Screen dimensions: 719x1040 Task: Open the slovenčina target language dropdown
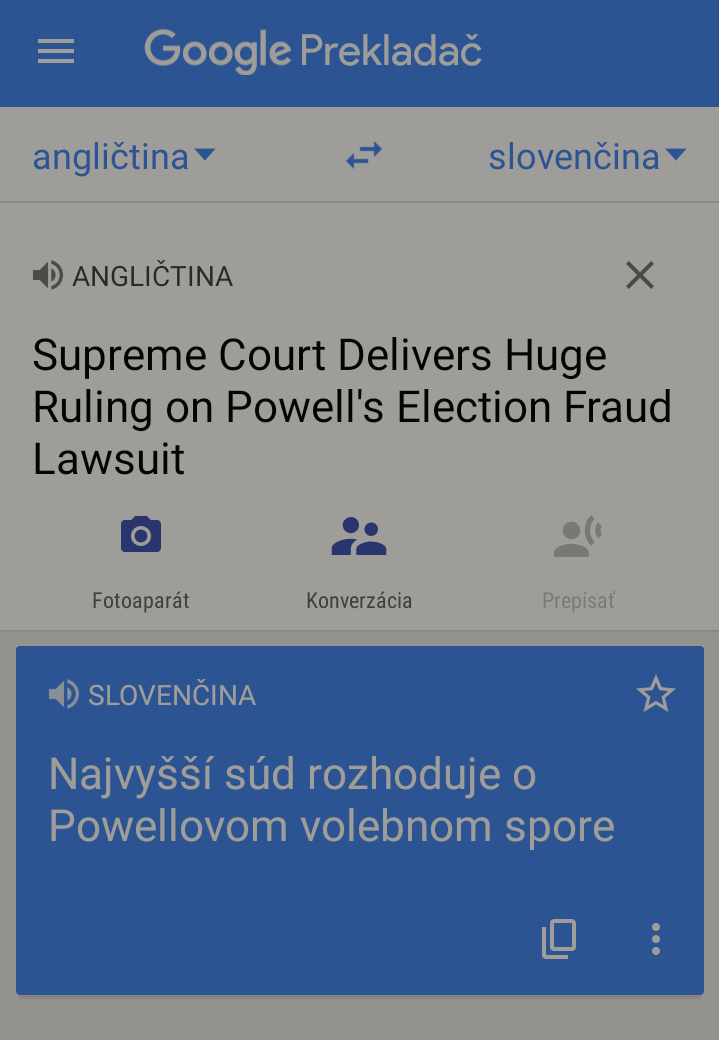586,156
